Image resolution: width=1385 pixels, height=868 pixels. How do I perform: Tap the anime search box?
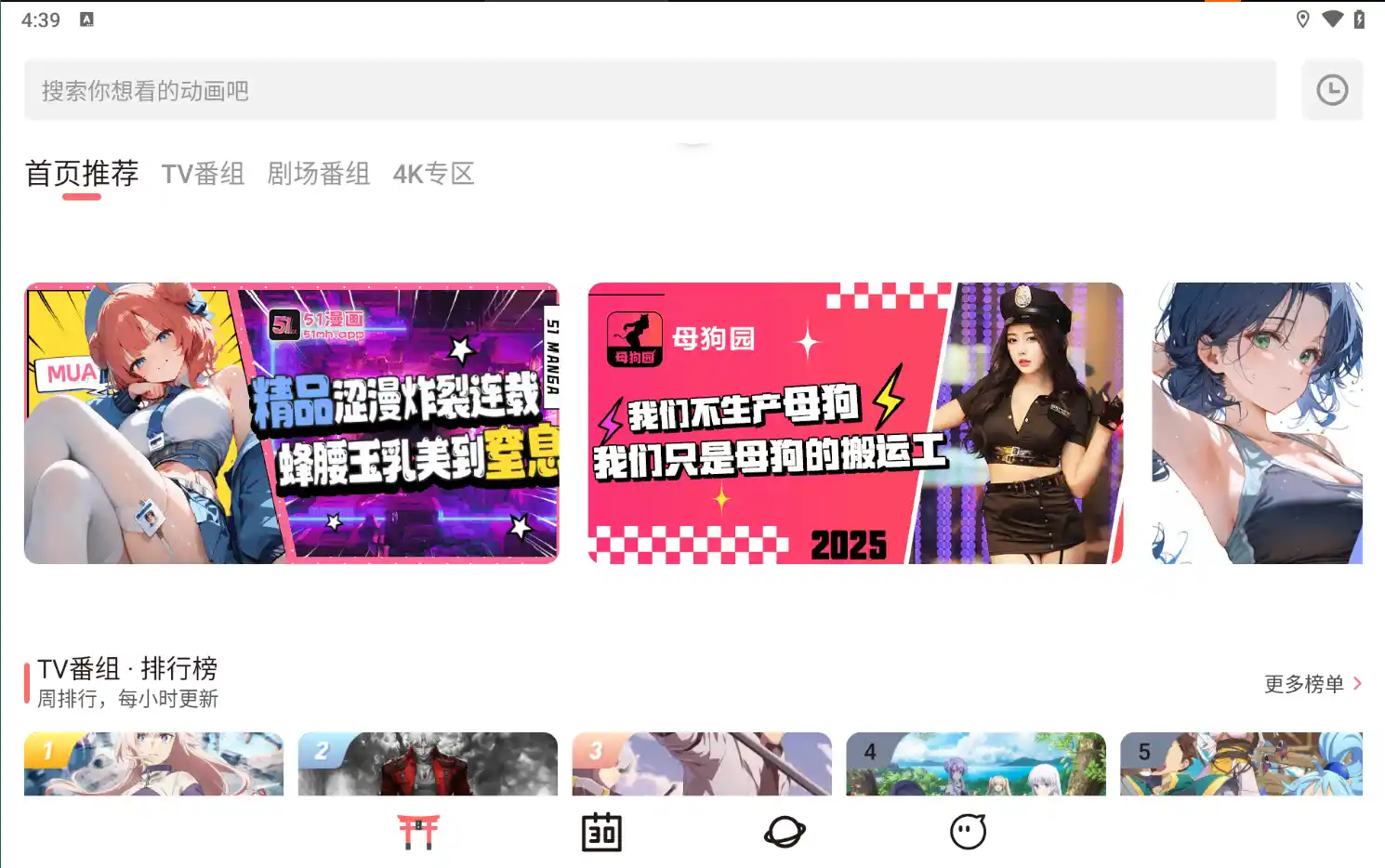[649, 90]
